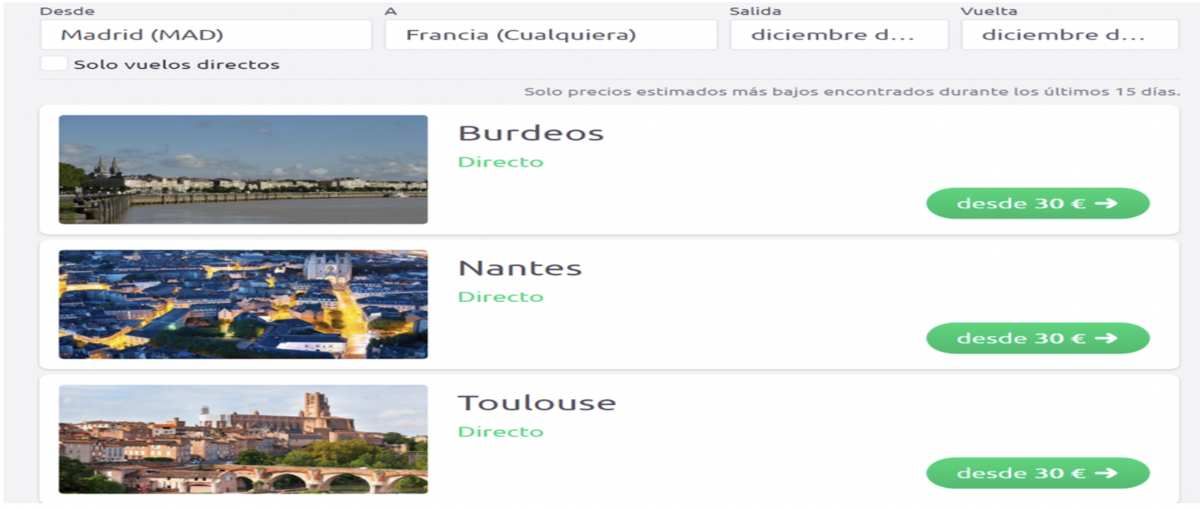Open the Burdeos destination photo

pos(243,169)
